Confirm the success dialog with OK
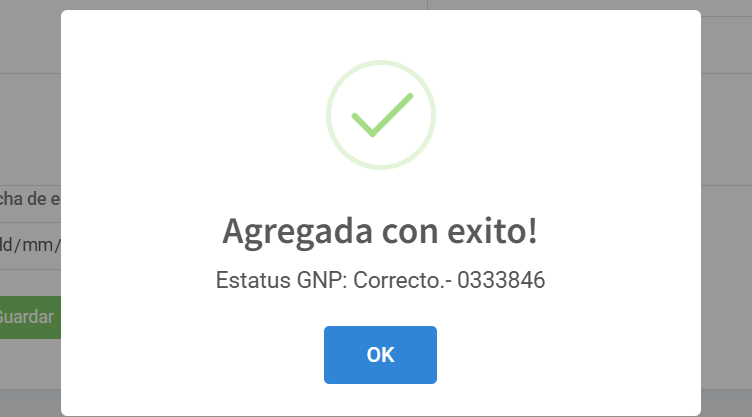This screenshot has width=752, height=417. pyautogui.click(x=380, y=355)
